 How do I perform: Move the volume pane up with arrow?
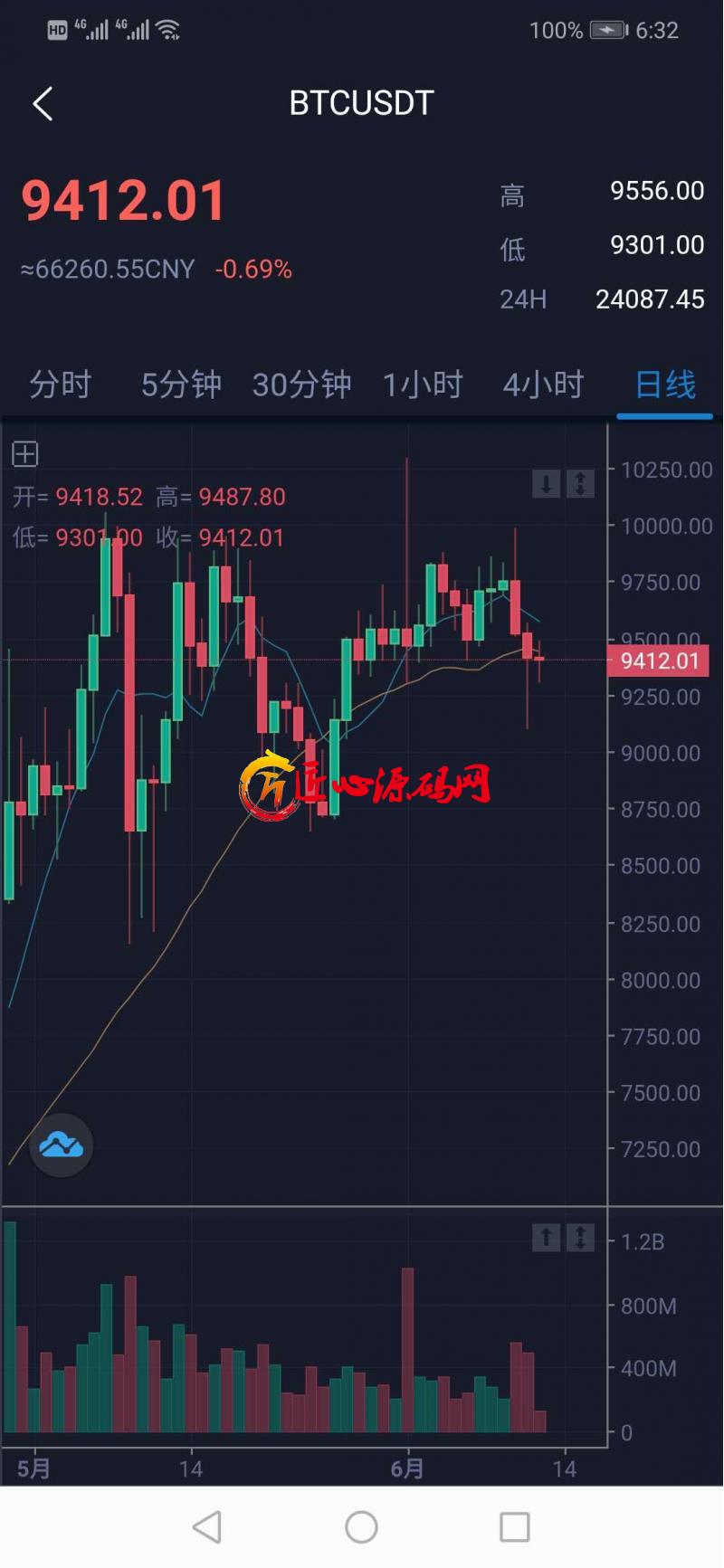[546, 1237]
